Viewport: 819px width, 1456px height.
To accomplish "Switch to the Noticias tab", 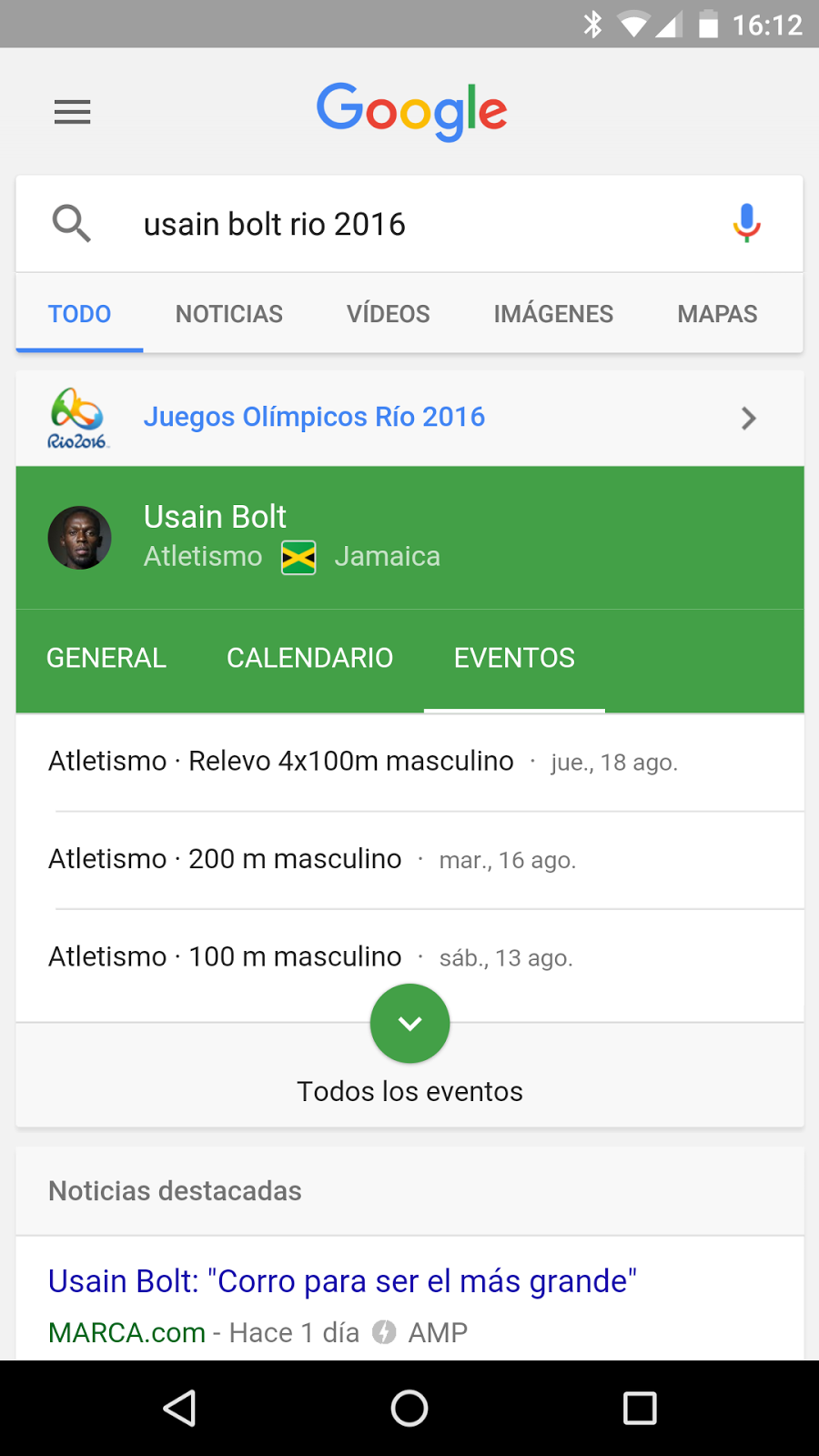I will coord(229,314).
